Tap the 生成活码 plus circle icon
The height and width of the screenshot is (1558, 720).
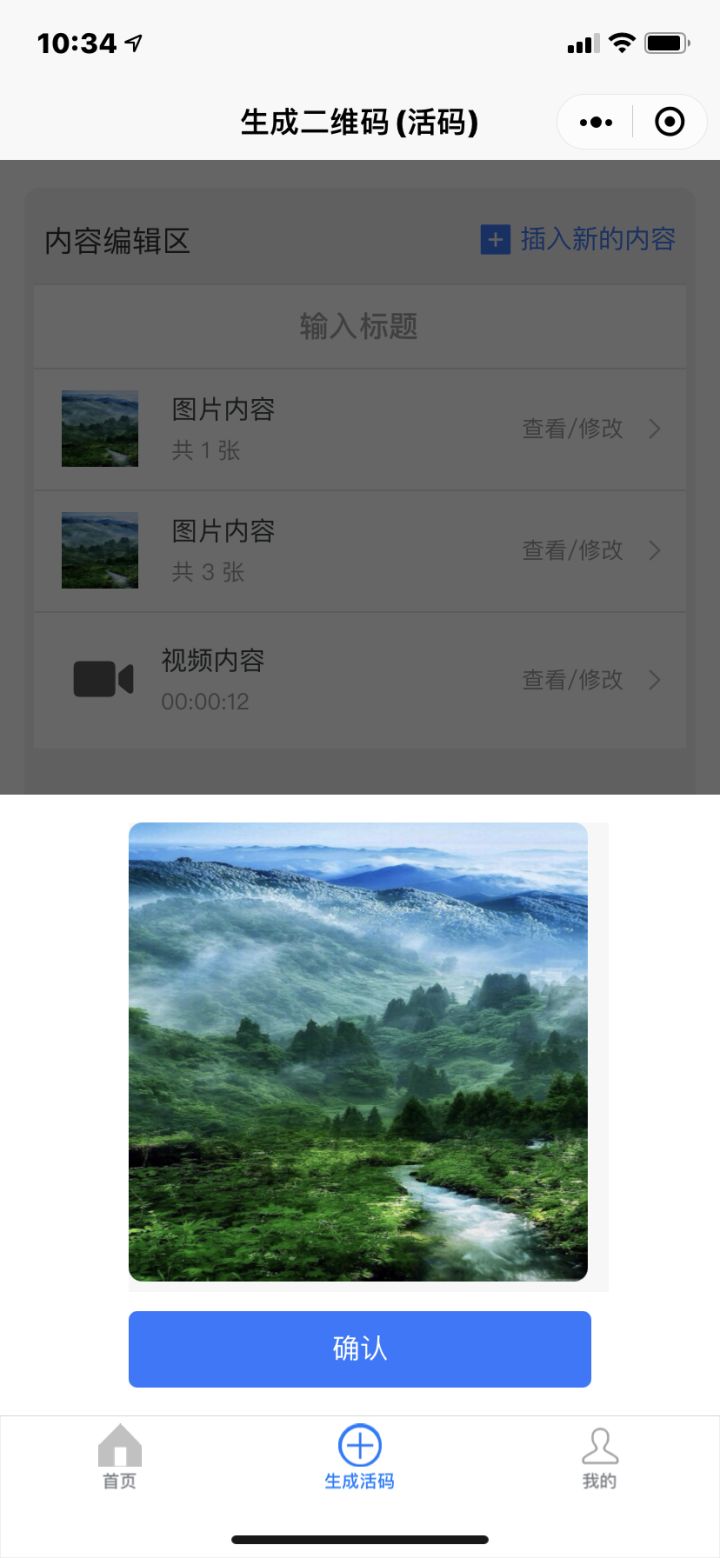click(359, 1445)
